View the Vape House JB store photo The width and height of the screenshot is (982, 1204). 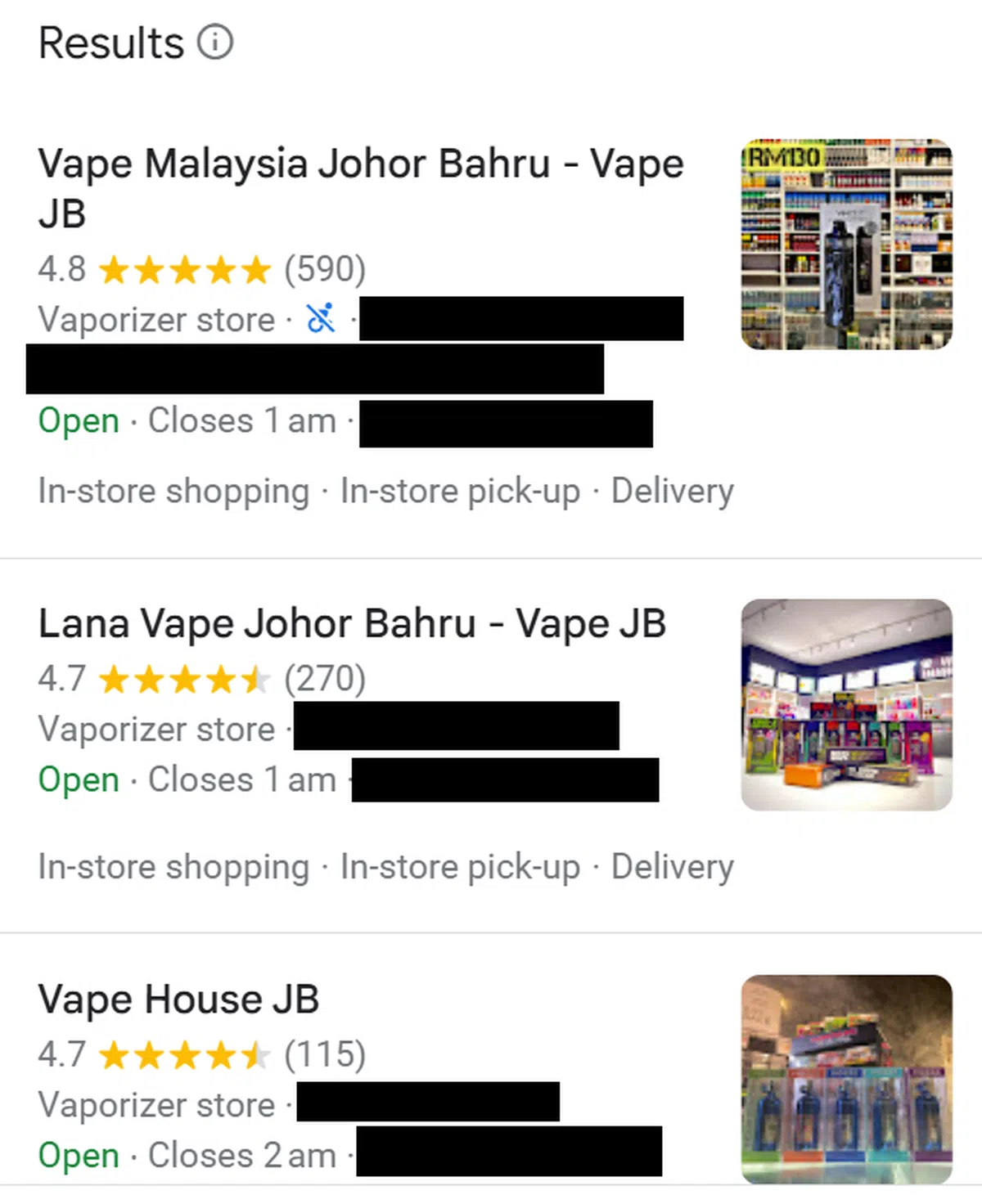click(846, 1078)
